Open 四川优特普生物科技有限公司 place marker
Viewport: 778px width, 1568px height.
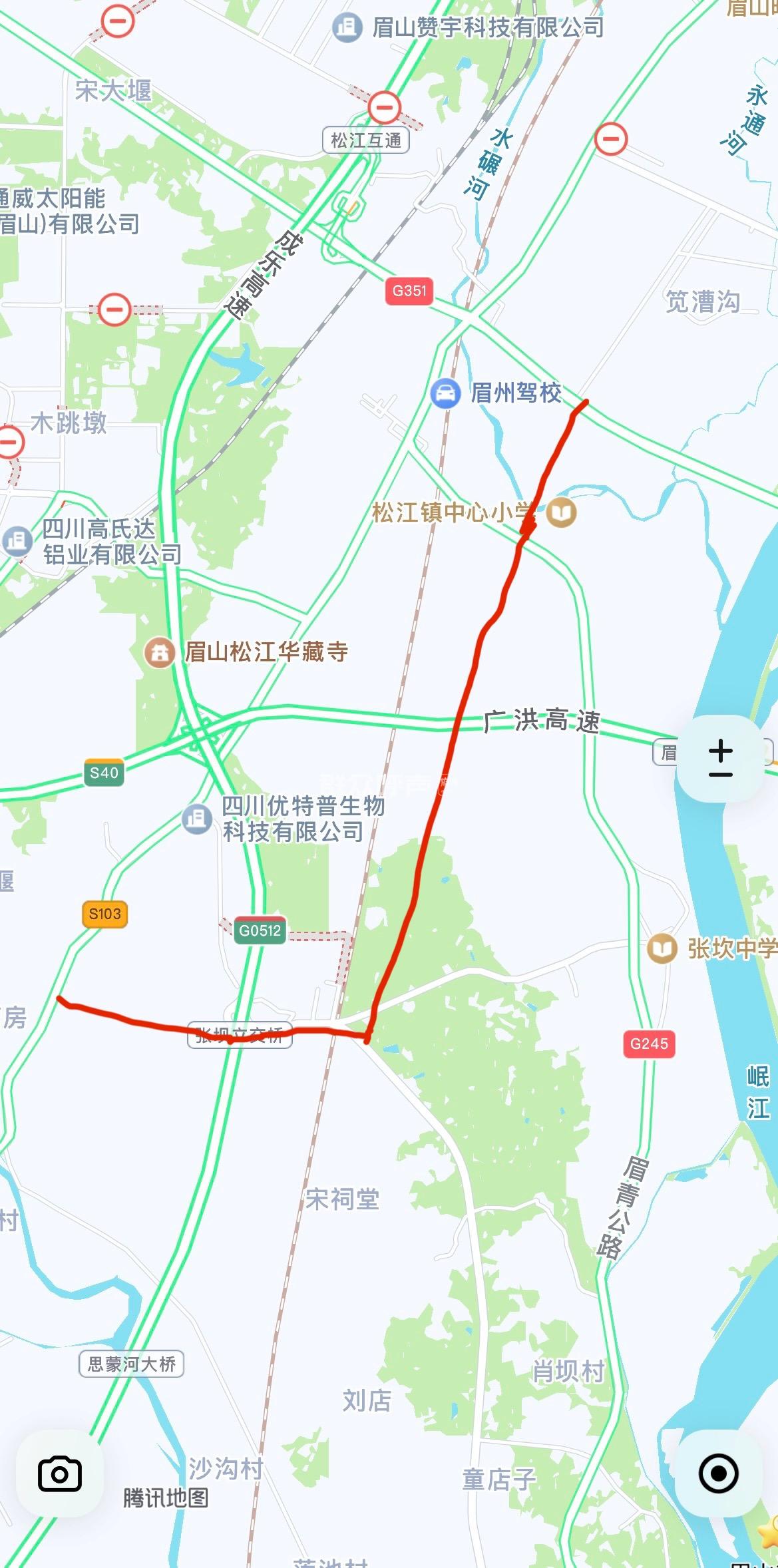click(197, 819)
